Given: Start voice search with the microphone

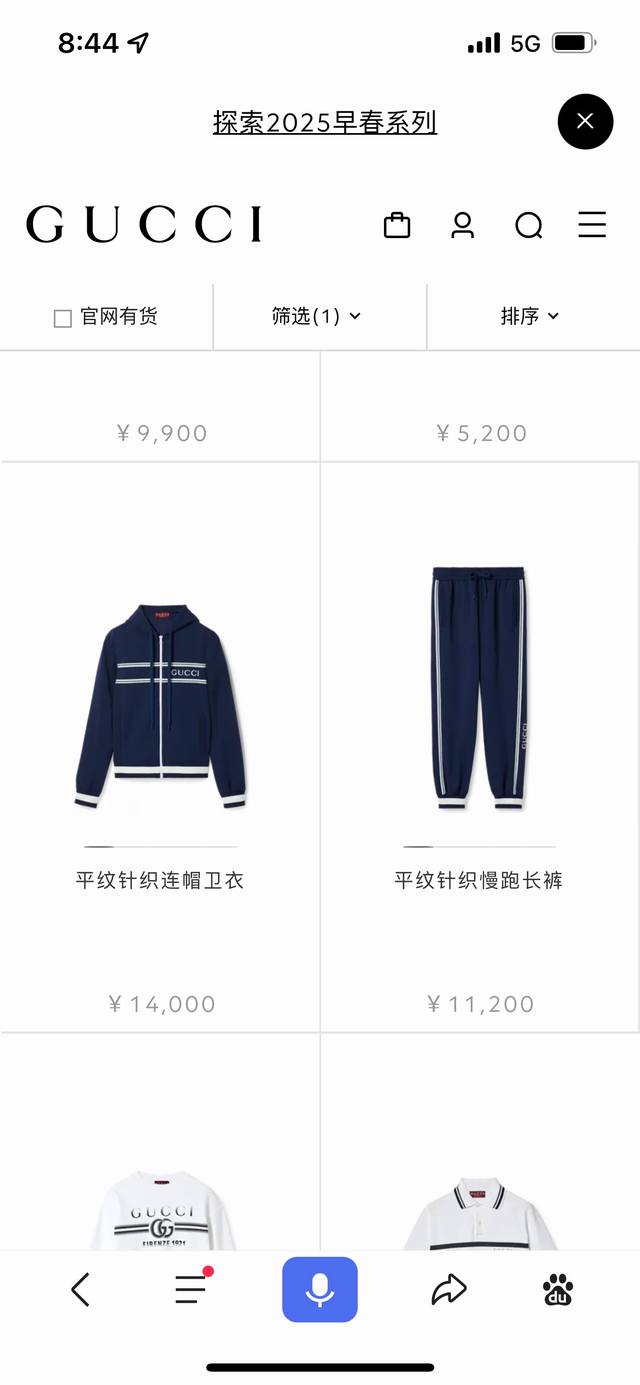Looking at the screenshot, I should click(x=319, y=1289).
